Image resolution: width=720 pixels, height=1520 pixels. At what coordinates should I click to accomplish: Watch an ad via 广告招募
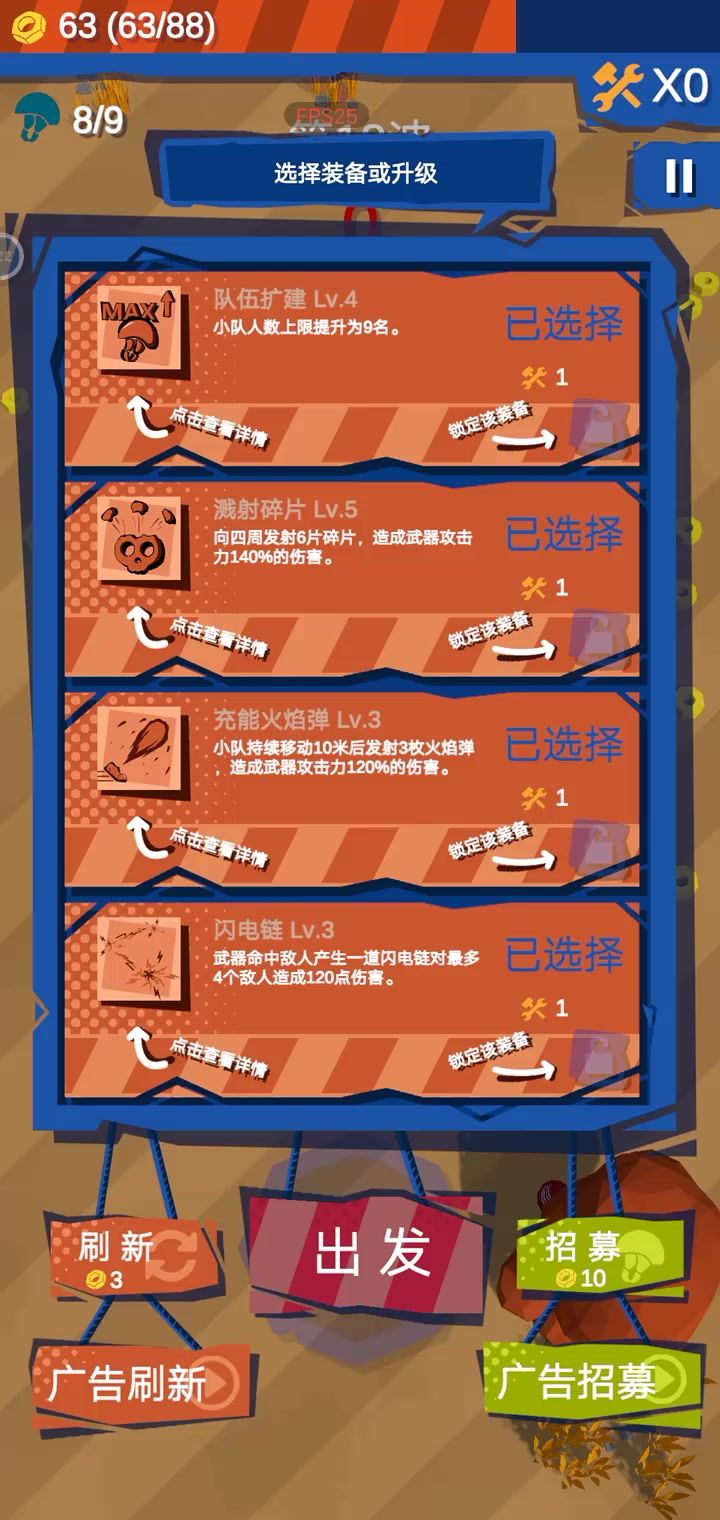(x=591, y=1382)
